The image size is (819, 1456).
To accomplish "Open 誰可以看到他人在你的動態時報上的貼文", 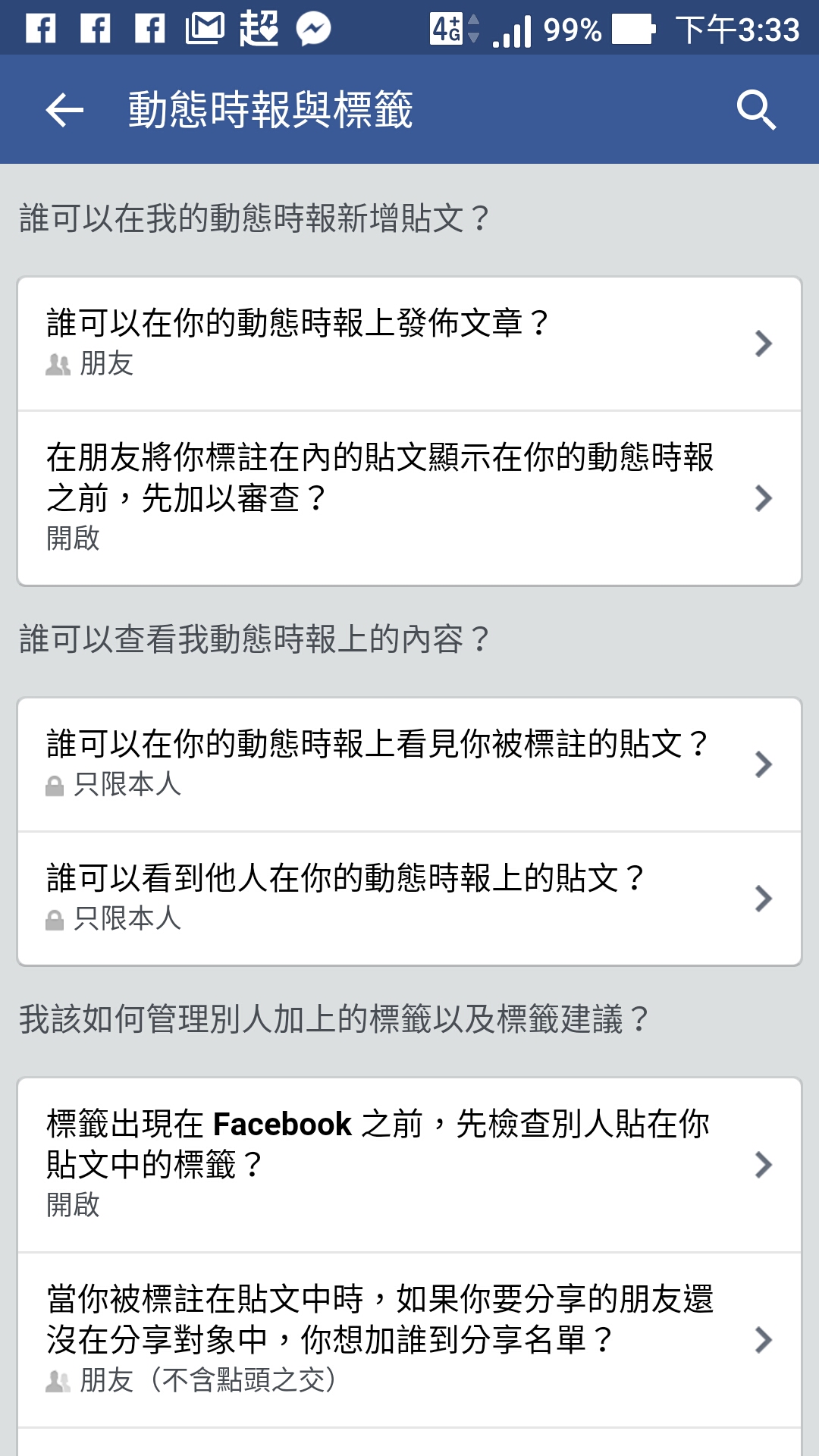I will (x=409, y=898).
